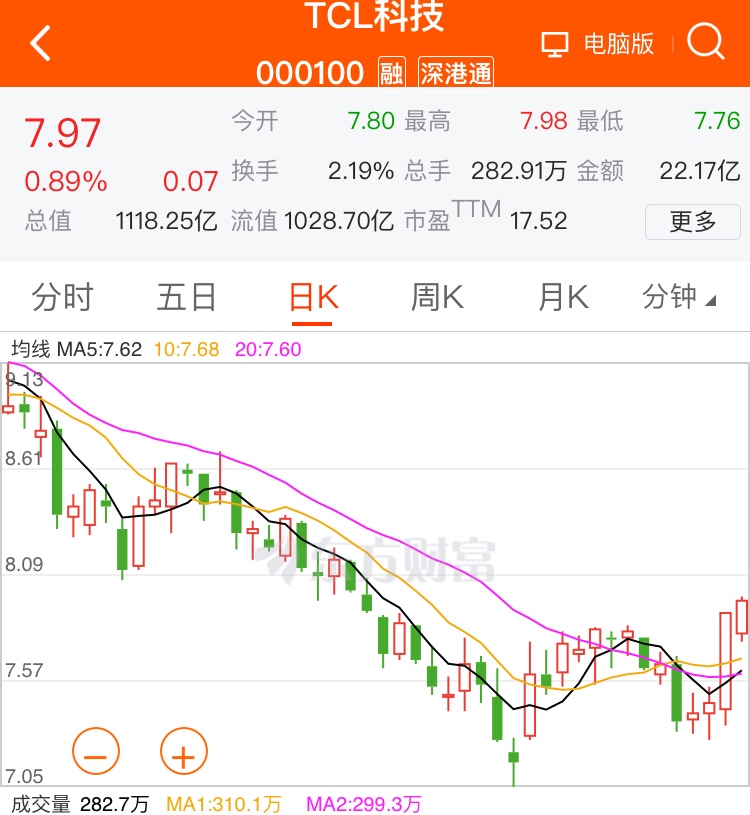Zoom in the K-line chart with plus

(183, 756)
